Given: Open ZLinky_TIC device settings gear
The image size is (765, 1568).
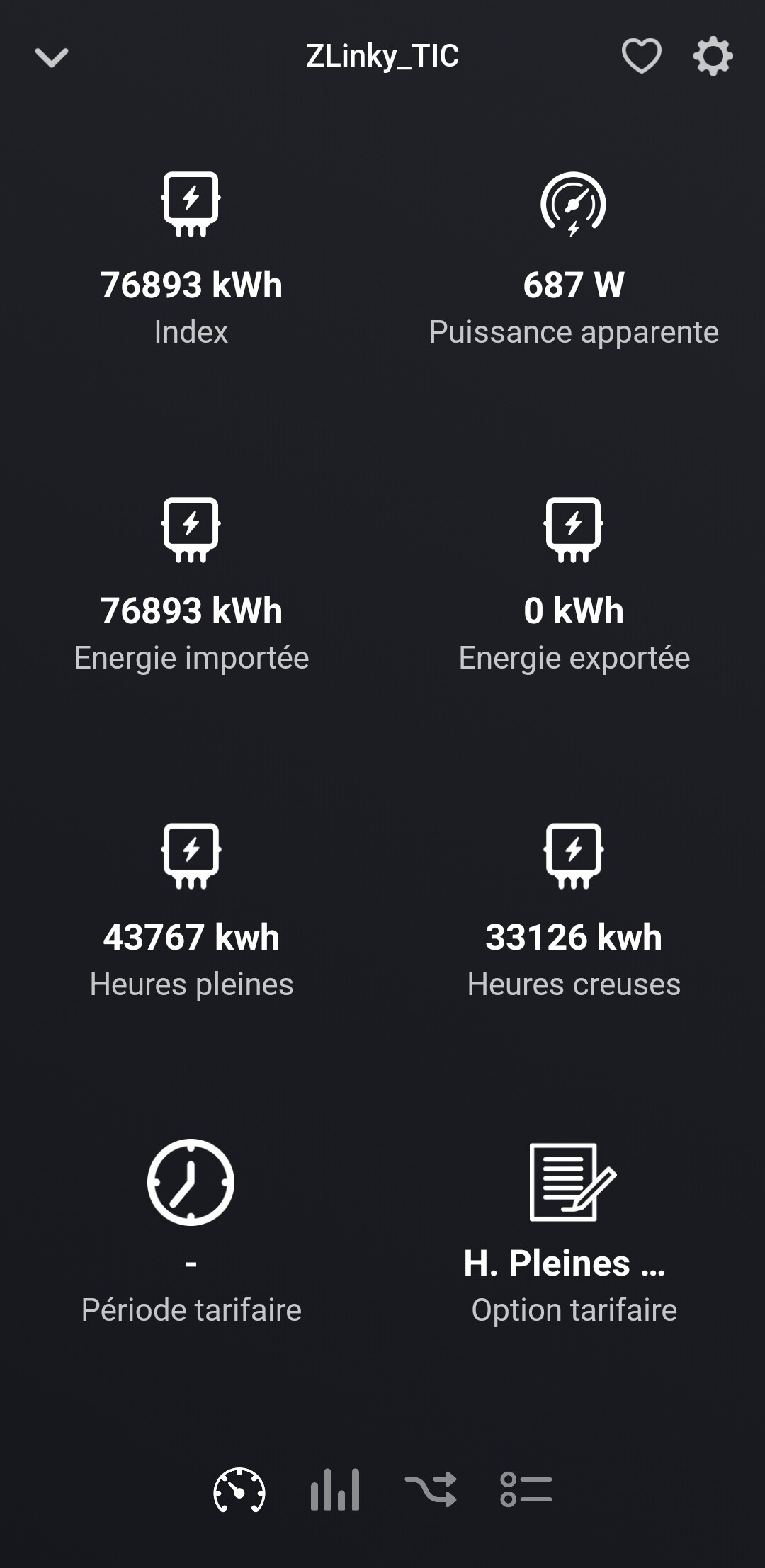Looking at the screenshot, I should [x=713, y=56].
